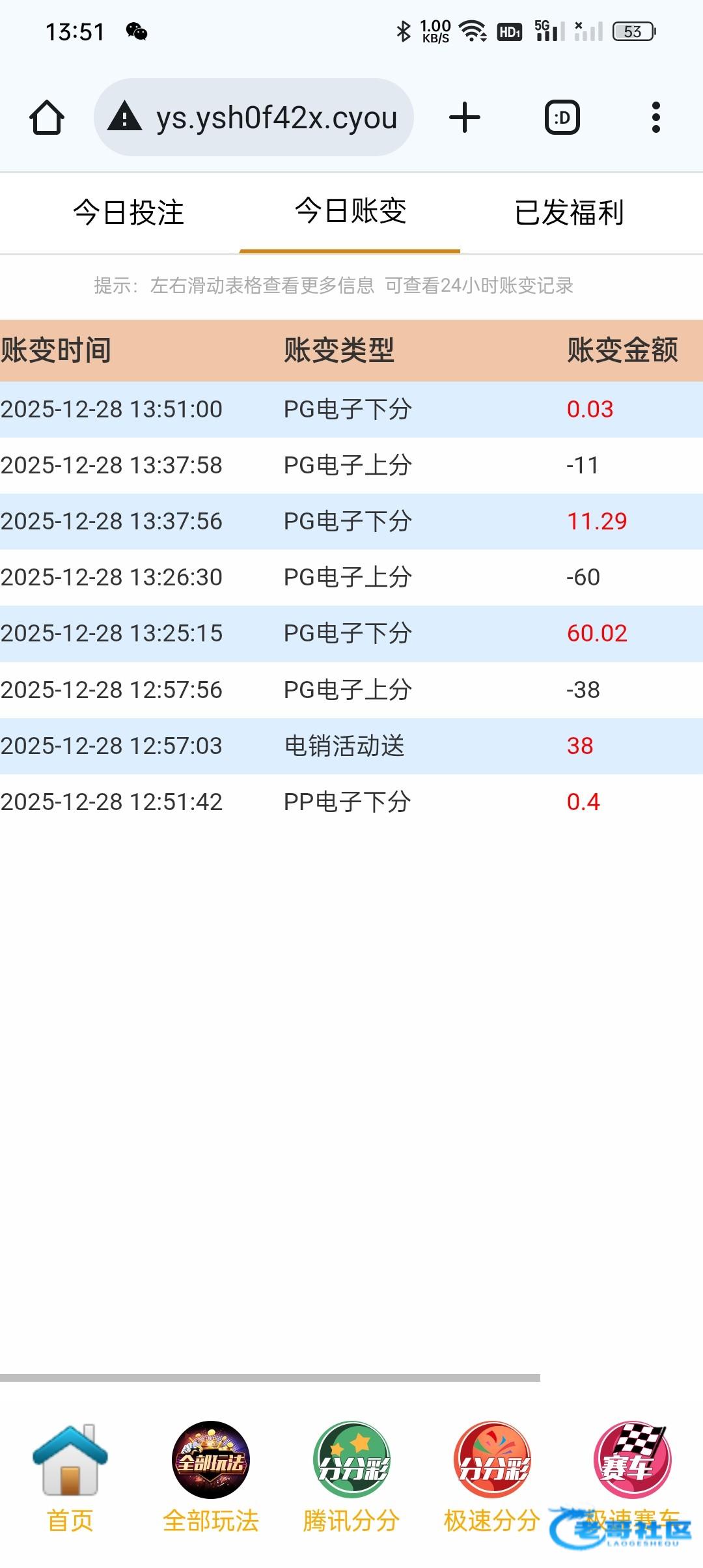Viewport: 703px width, 1568px height.
Task: Open a new browser tab
Action: coord(465,118)
